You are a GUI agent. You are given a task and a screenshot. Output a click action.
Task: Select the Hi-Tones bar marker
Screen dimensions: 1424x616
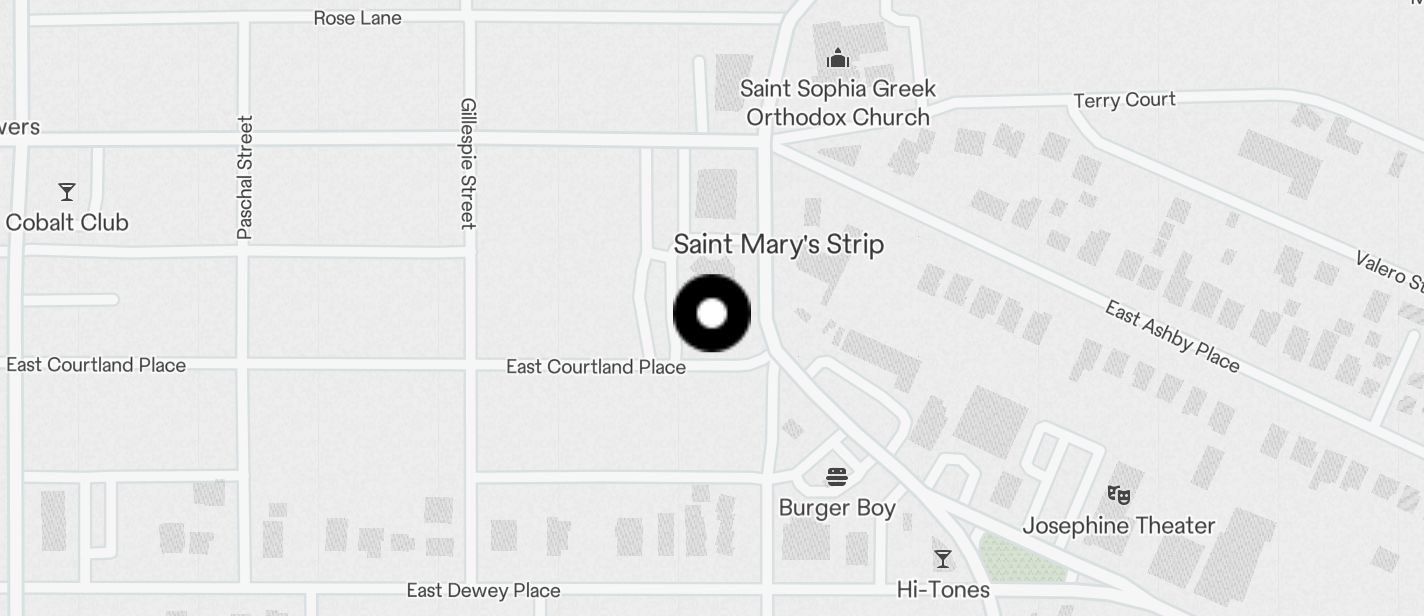point(942,559)
